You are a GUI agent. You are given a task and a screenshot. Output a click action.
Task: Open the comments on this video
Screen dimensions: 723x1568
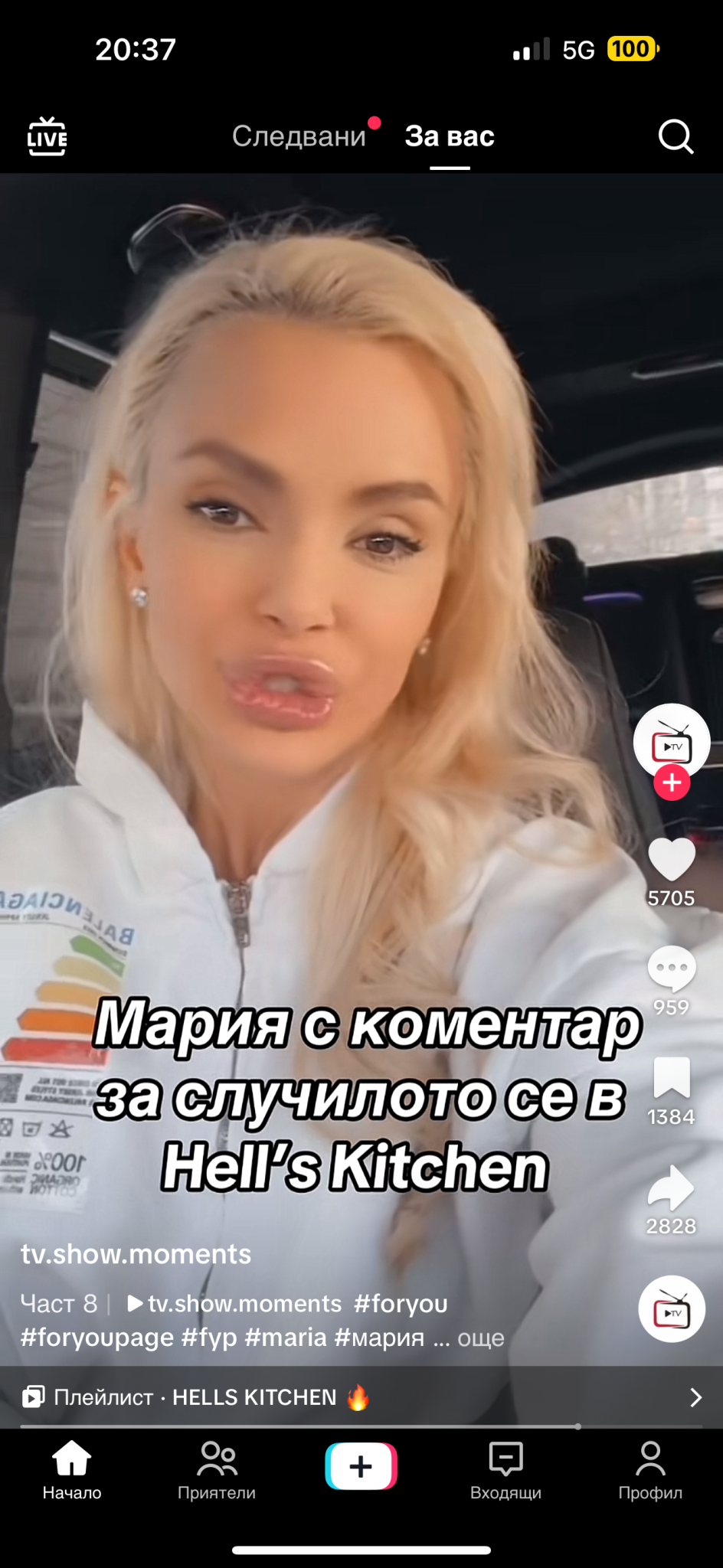point(672,968)
